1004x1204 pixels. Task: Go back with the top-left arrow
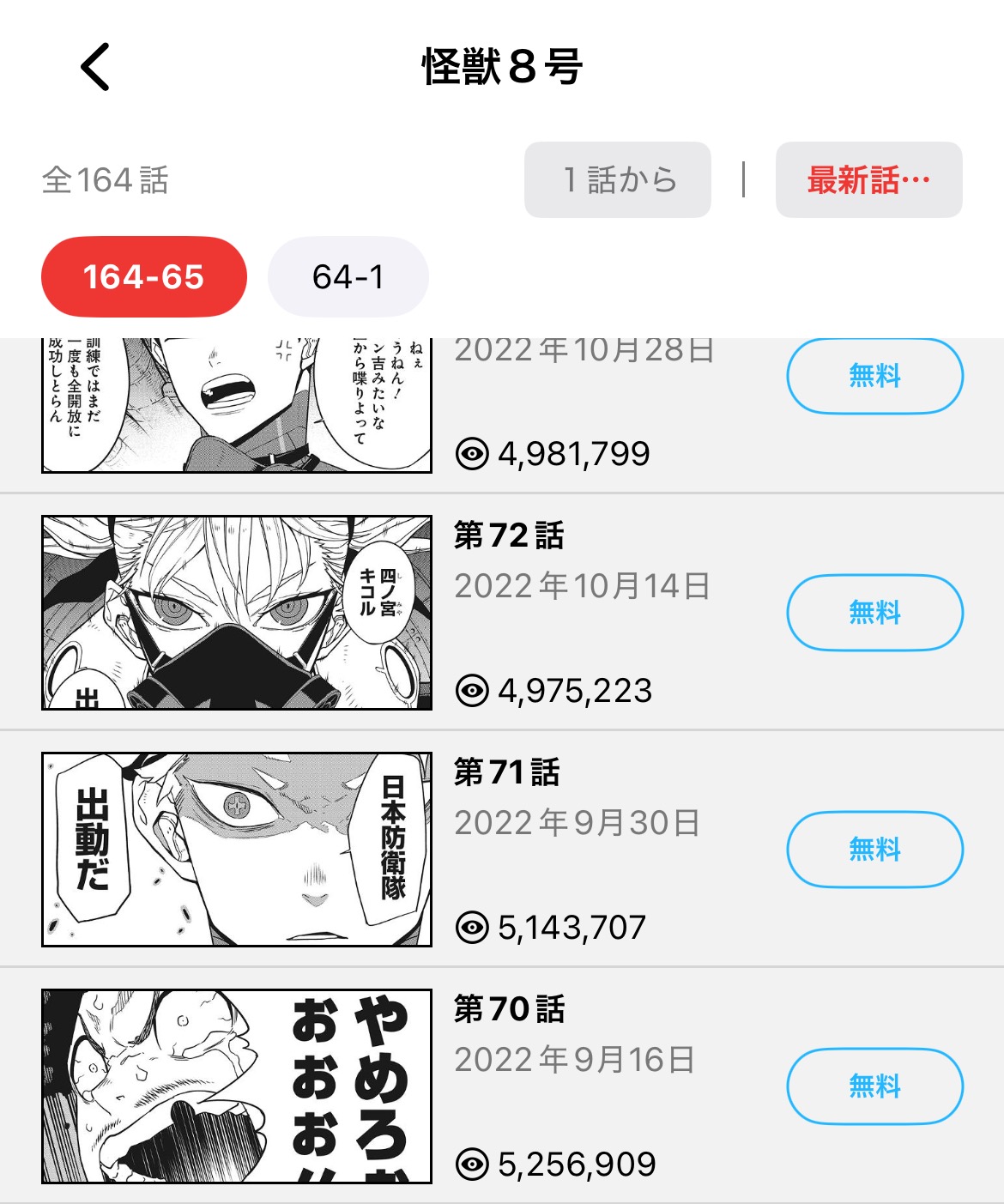pos(95,67)
